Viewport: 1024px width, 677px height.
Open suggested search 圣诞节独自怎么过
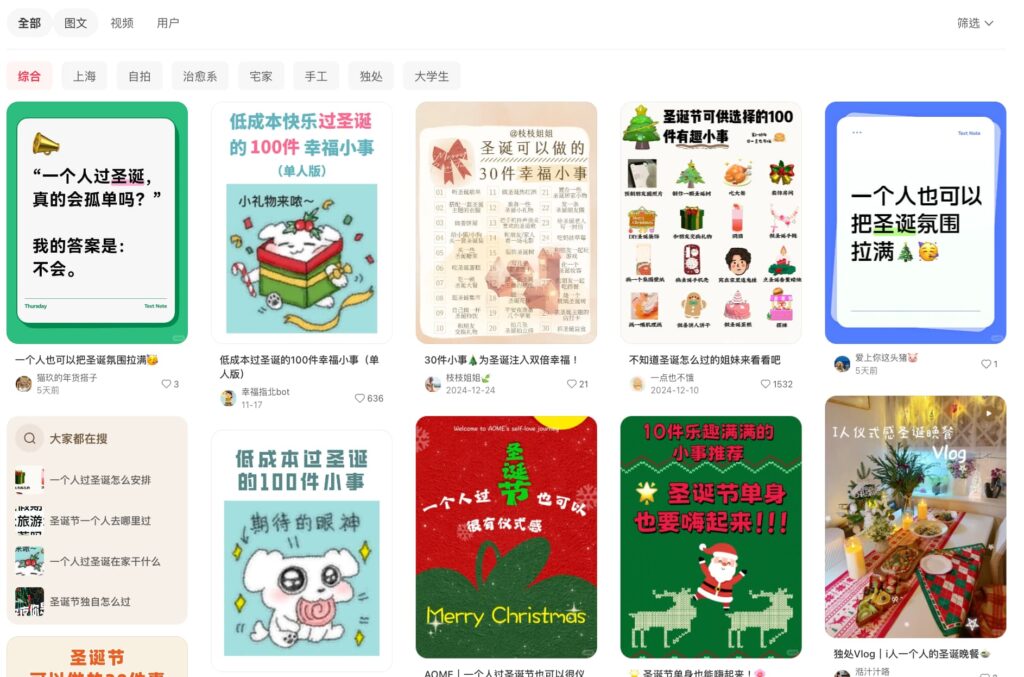click(90, 602)
